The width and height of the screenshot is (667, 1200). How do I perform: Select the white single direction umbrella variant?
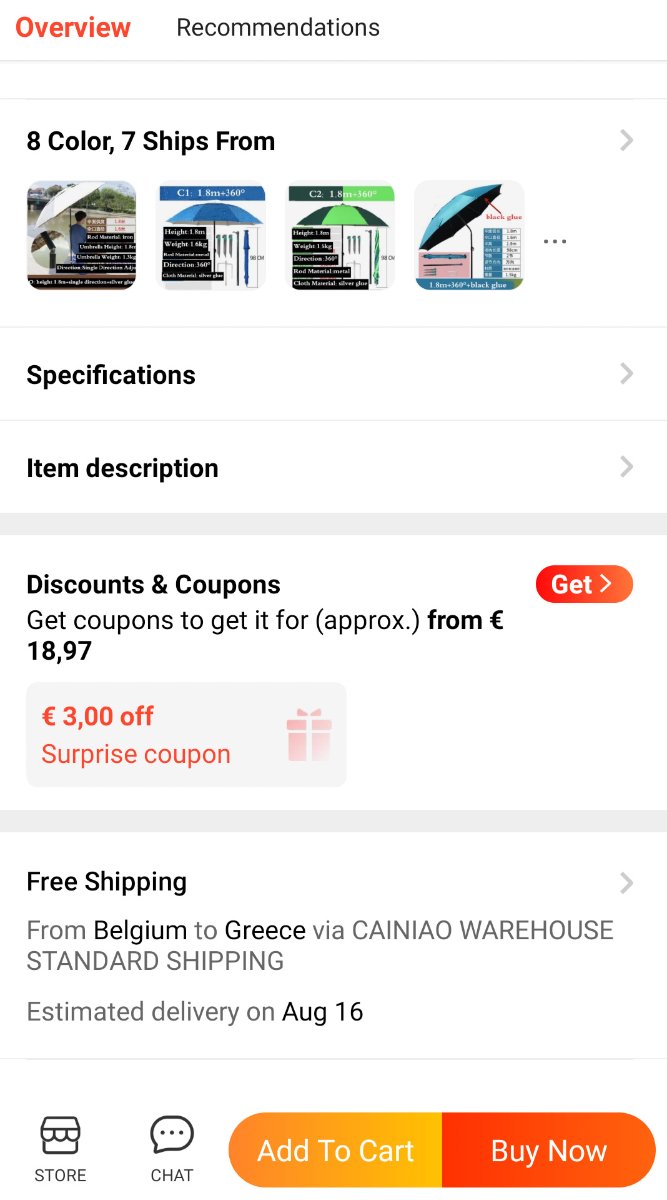click(81, 236)
